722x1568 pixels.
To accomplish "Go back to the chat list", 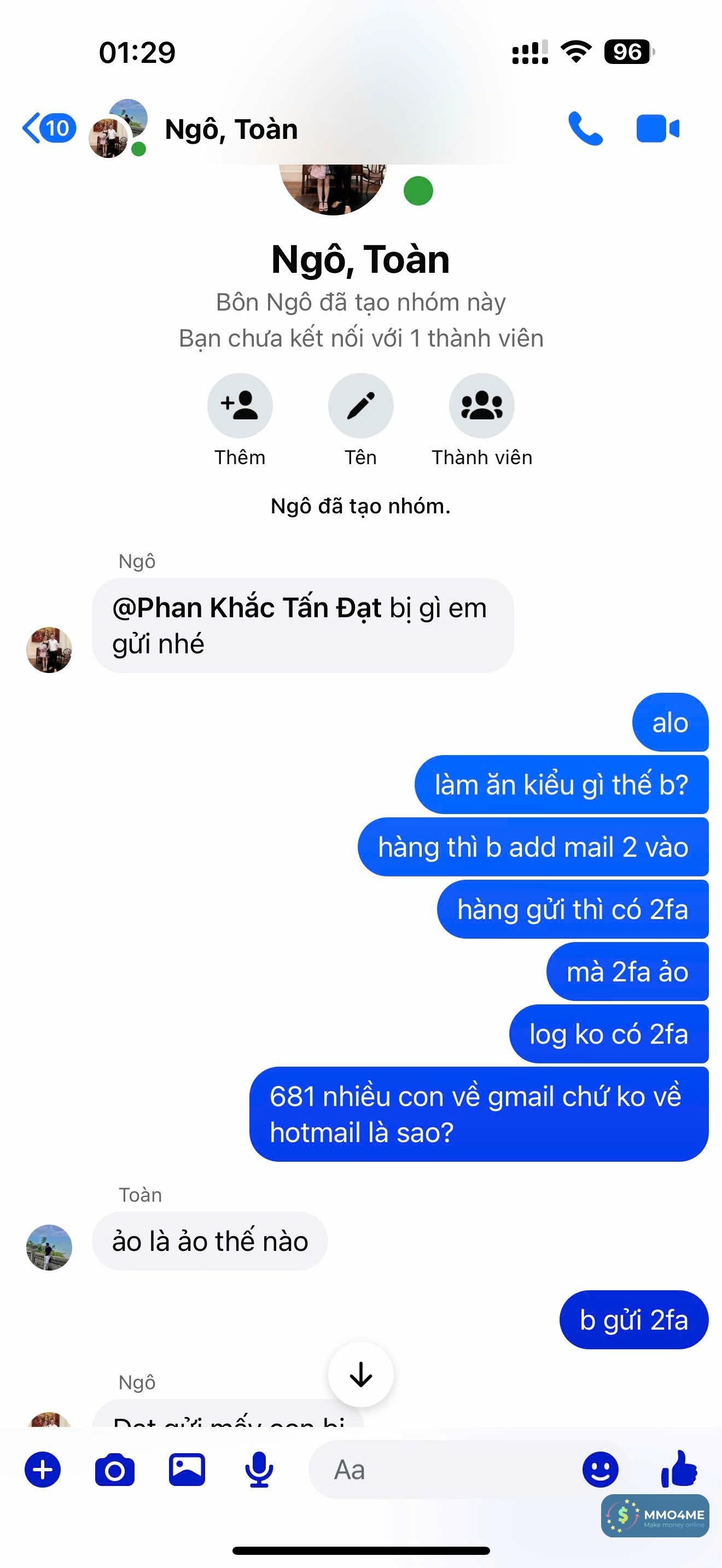I will [49, 128].
